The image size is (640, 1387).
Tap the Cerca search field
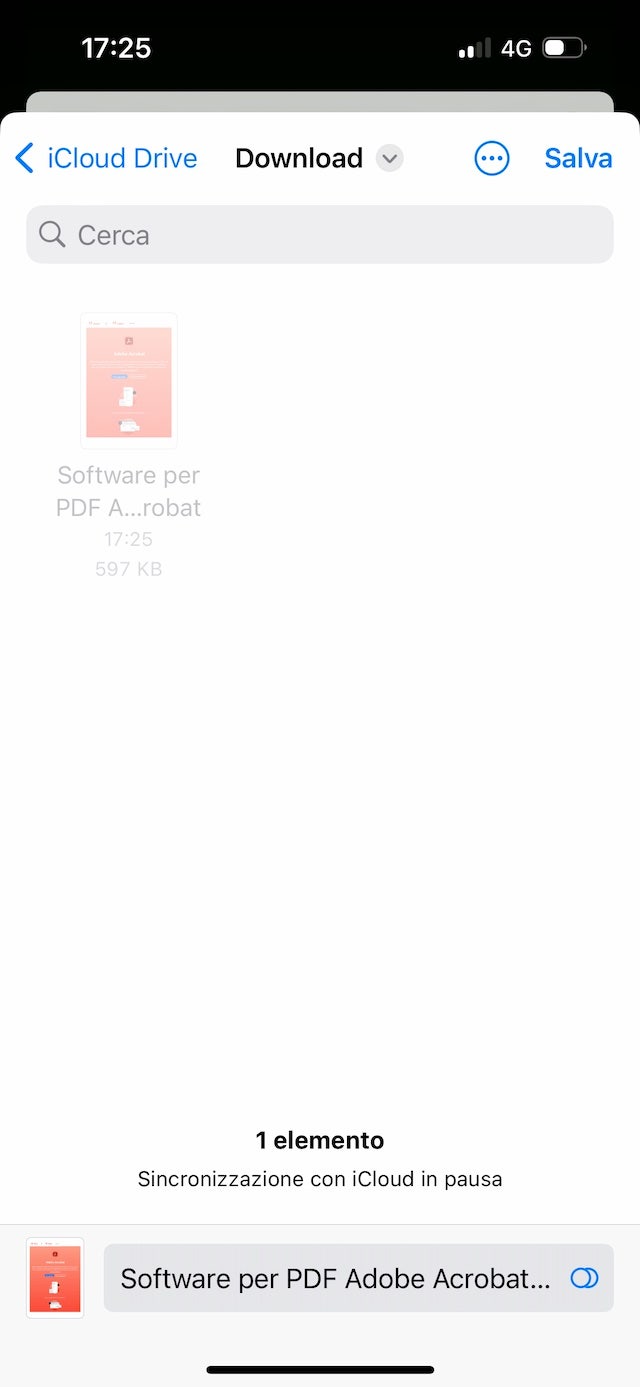pyautogui.click(x=320, y=235)
